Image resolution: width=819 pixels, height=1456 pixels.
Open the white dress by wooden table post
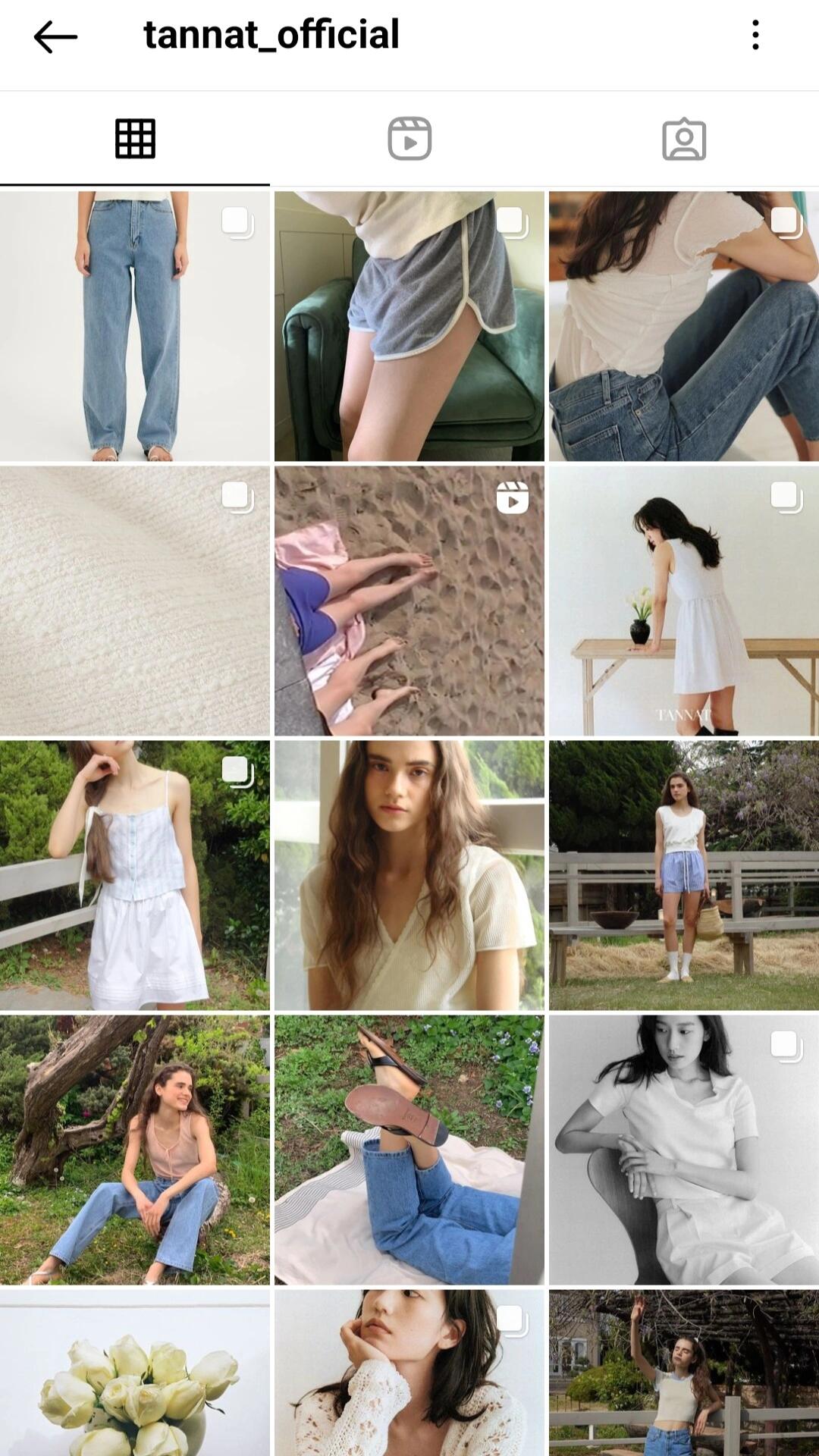point(684,601)
